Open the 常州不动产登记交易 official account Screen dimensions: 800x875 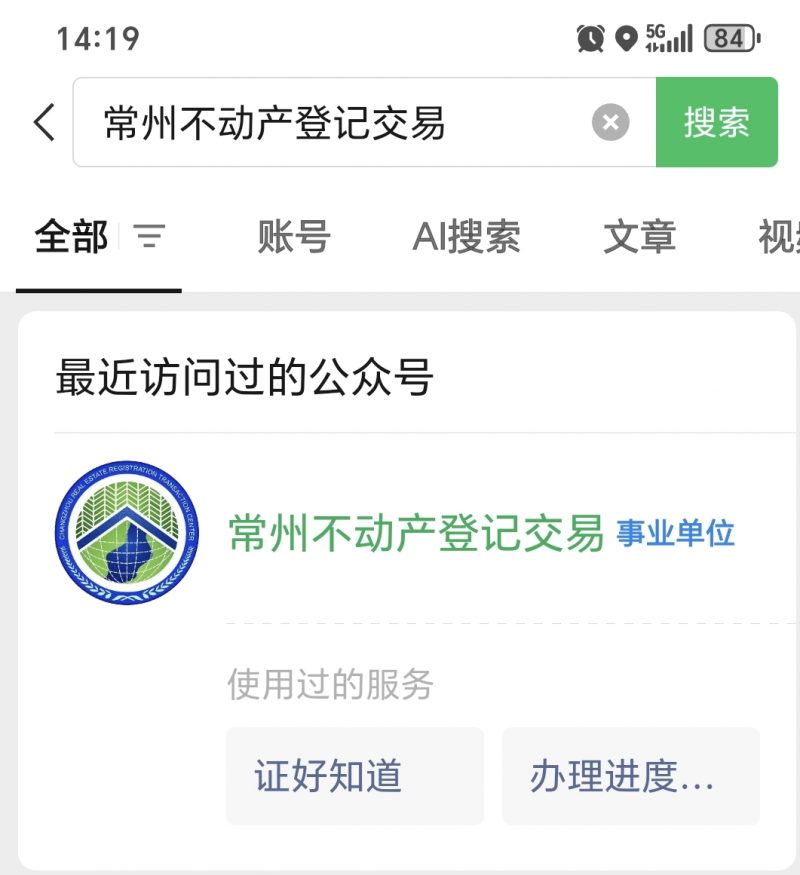click(416, 533)
